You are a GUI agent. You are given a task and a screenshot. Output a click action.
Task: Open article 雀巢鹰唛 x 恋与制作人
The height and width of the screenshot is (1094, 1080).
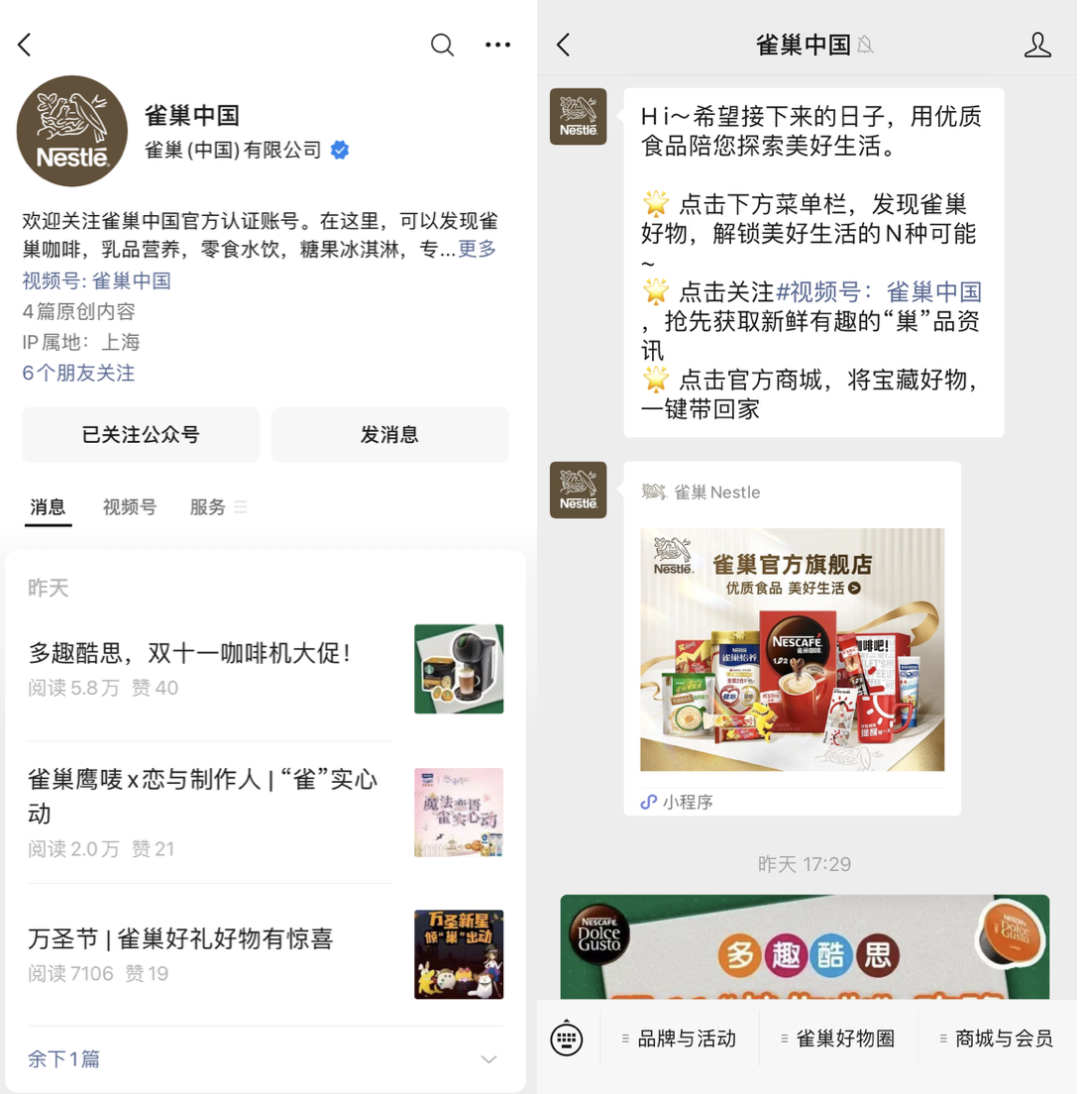pos(202,796)
